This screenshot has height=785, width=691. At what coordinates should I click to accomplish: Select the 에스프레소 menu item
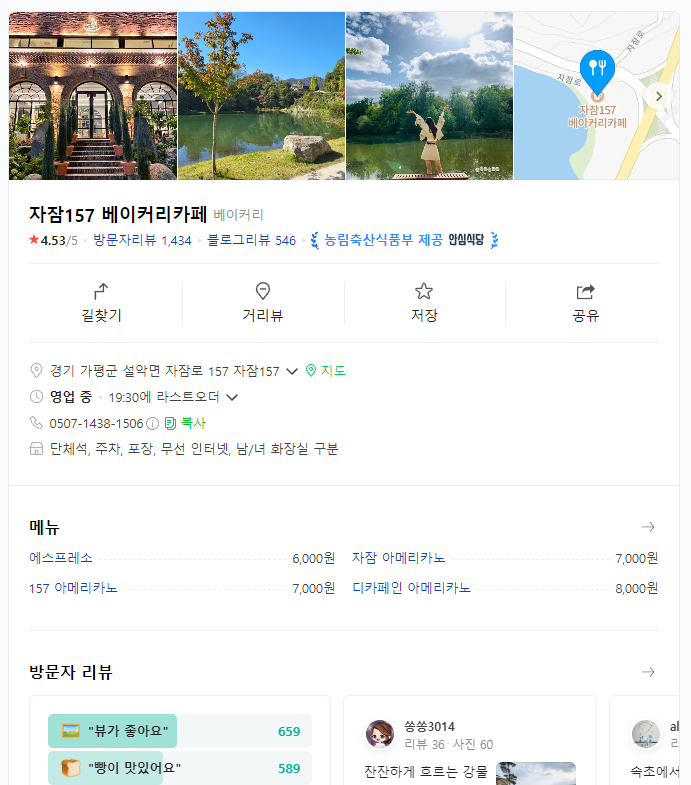pyautogui.click(x=61, y=558)
